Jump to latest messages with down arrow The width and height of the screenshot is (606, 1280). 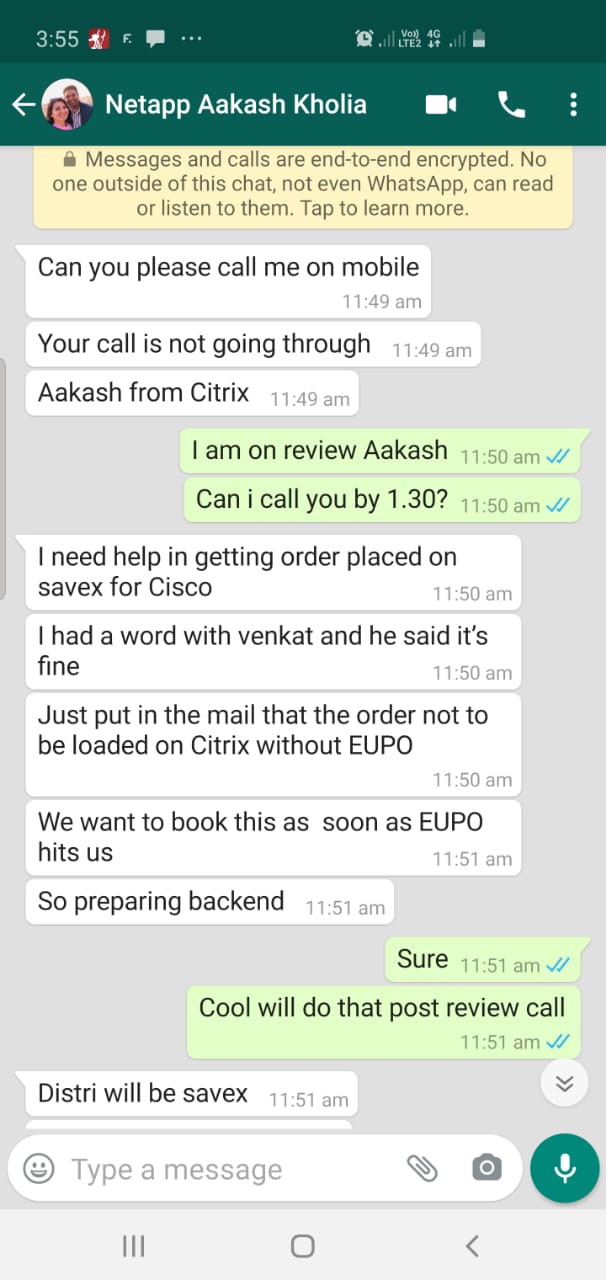tap(565, 1084)
